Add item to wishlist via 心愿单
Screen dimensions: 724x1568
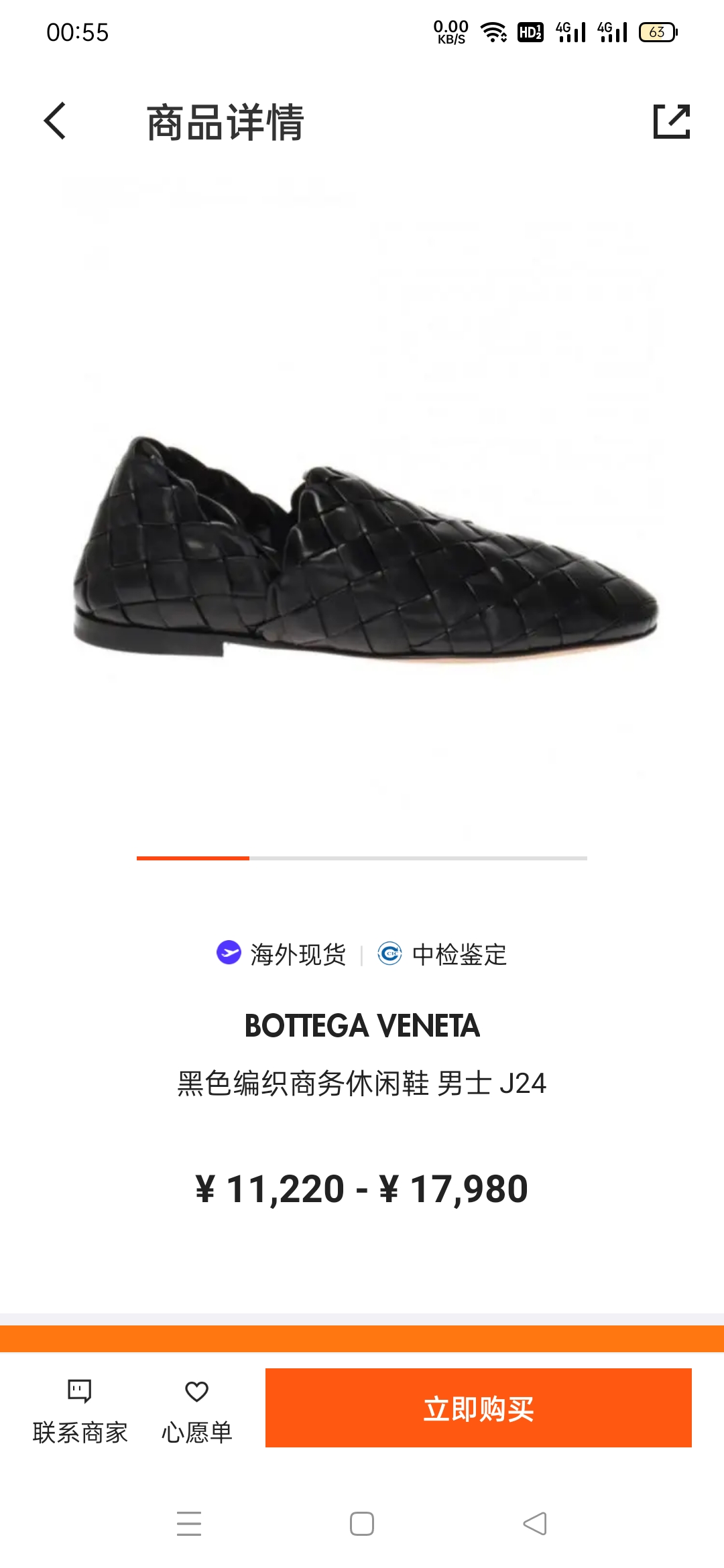click(195, 1414)
